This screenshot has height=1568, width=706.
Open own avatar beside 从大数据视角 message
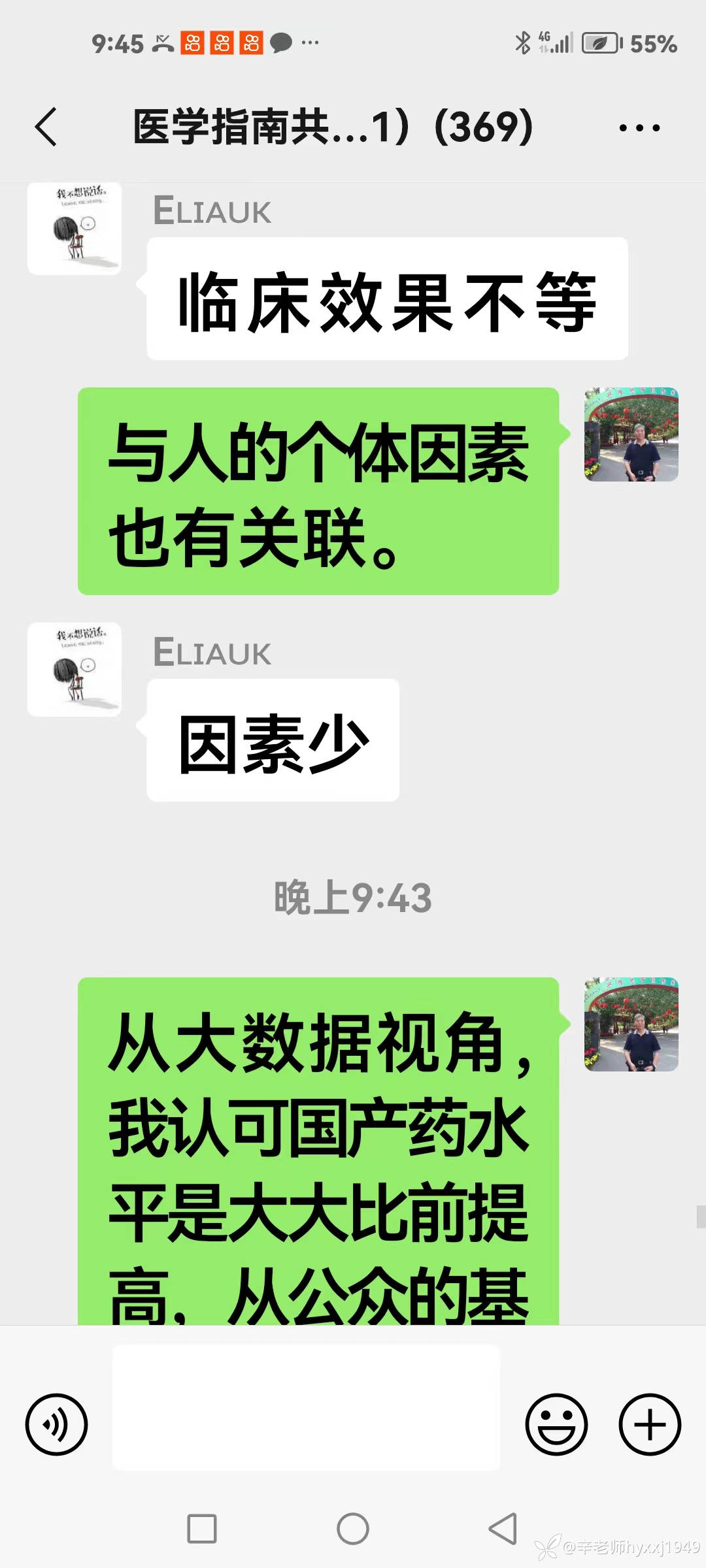tap(631, 1024)
